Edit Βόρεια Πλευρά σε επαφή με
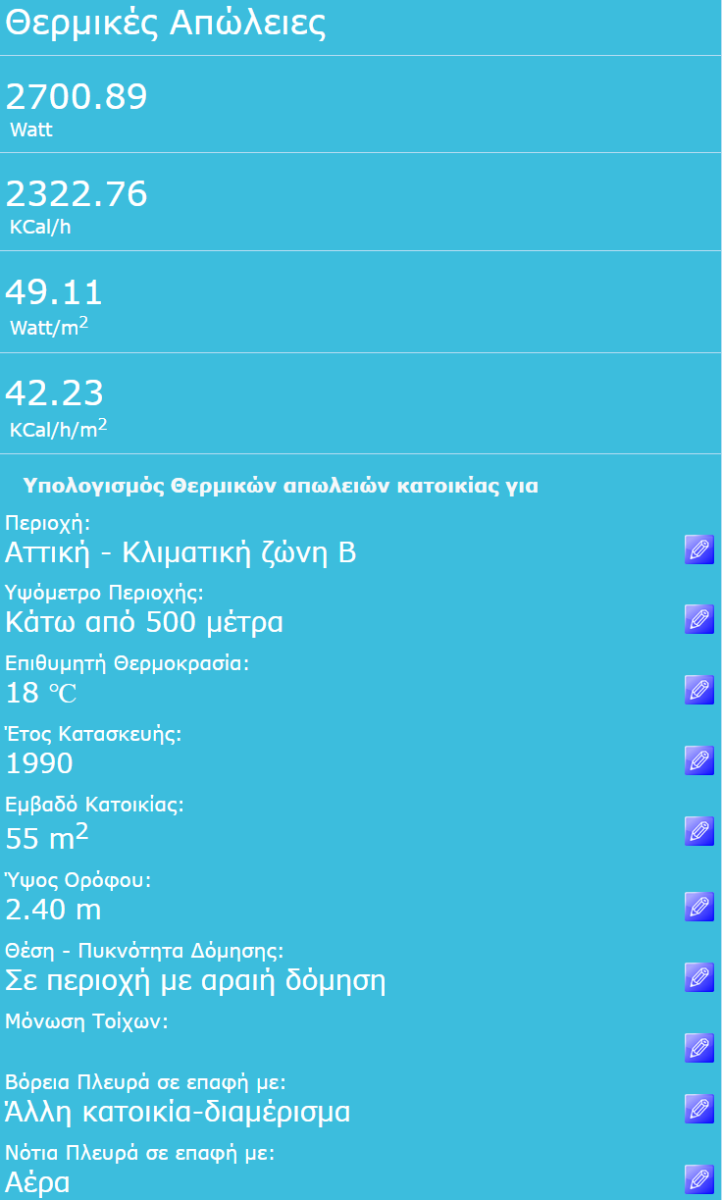Viewport: 722px width, 1200px height. (x=699, y=1108)
